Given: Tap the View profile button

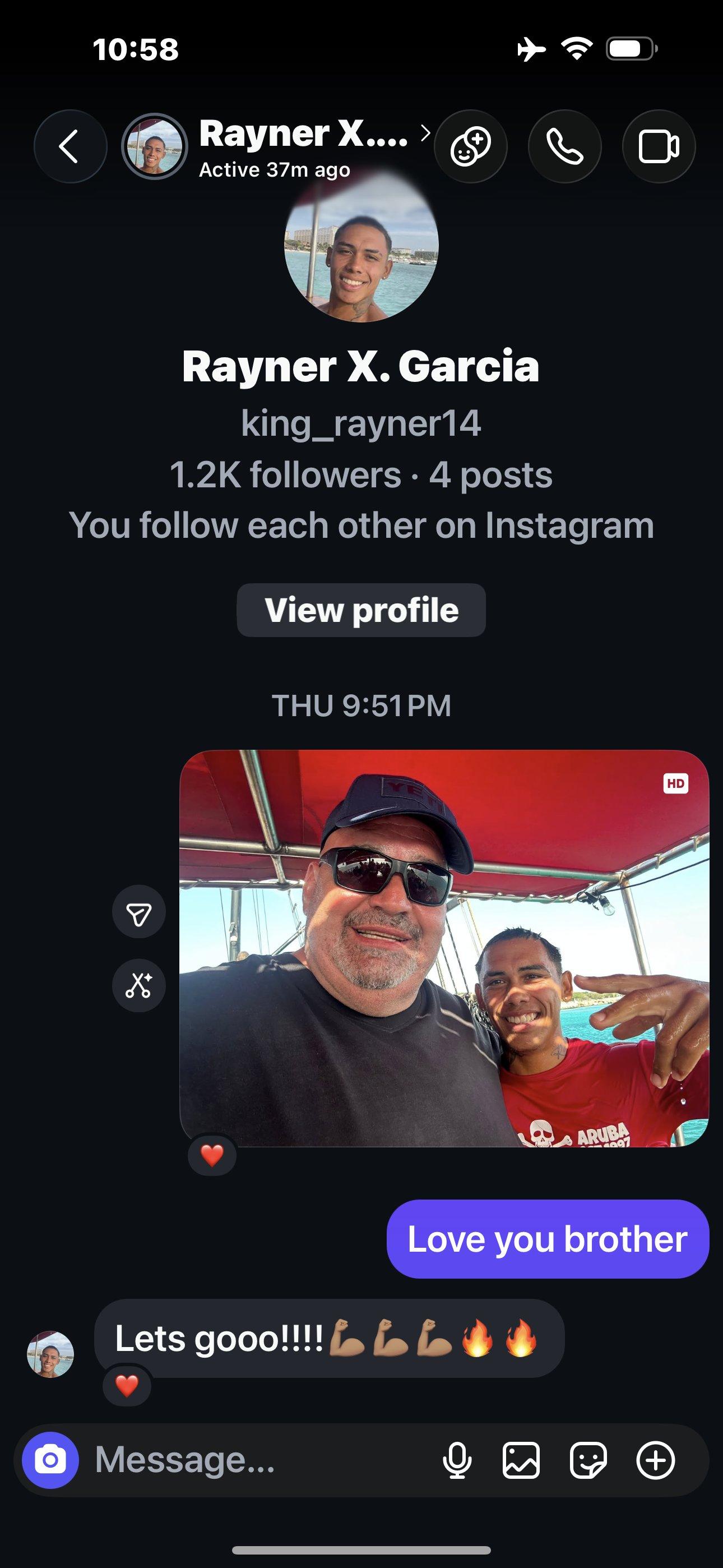Looking at the screenshot, I should coord(361,610).
